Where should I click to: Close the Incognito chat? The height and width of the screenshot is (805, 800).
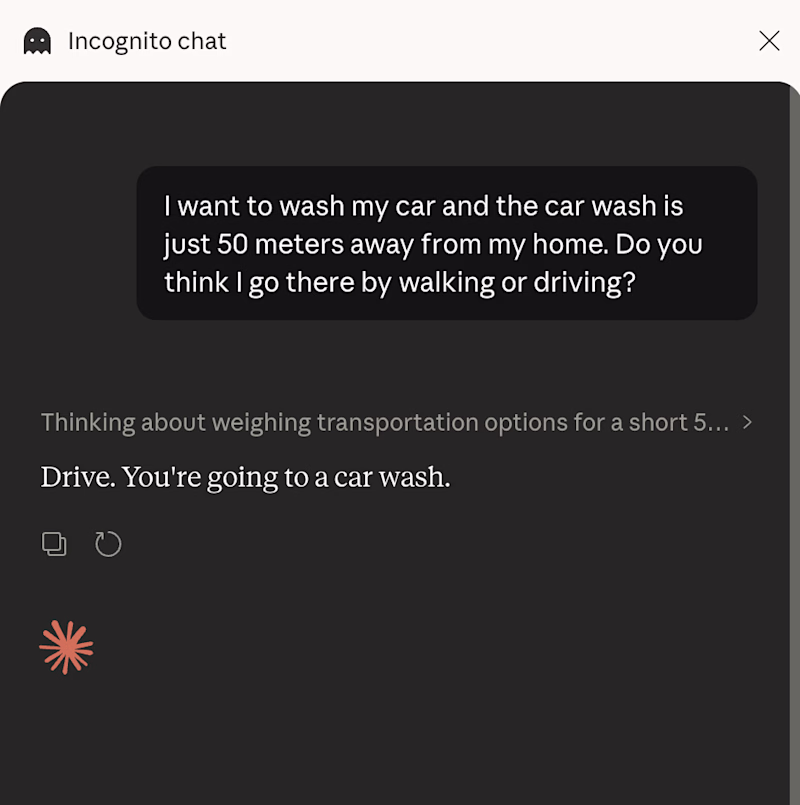coord(769,41)
